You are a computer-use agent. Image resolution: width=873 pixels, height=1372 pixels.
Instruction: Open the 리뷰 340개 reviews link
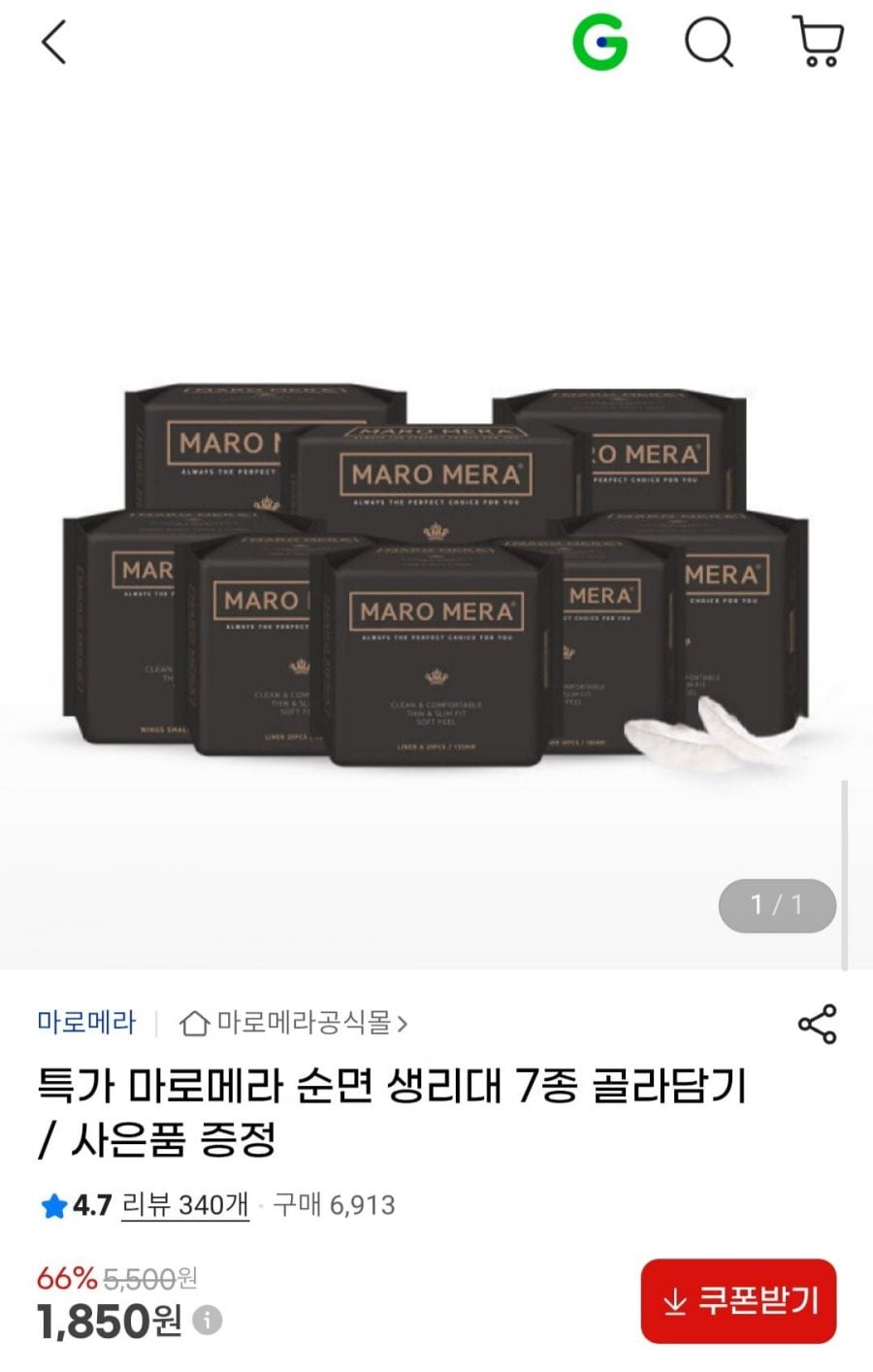click(x=184, y=1205)
